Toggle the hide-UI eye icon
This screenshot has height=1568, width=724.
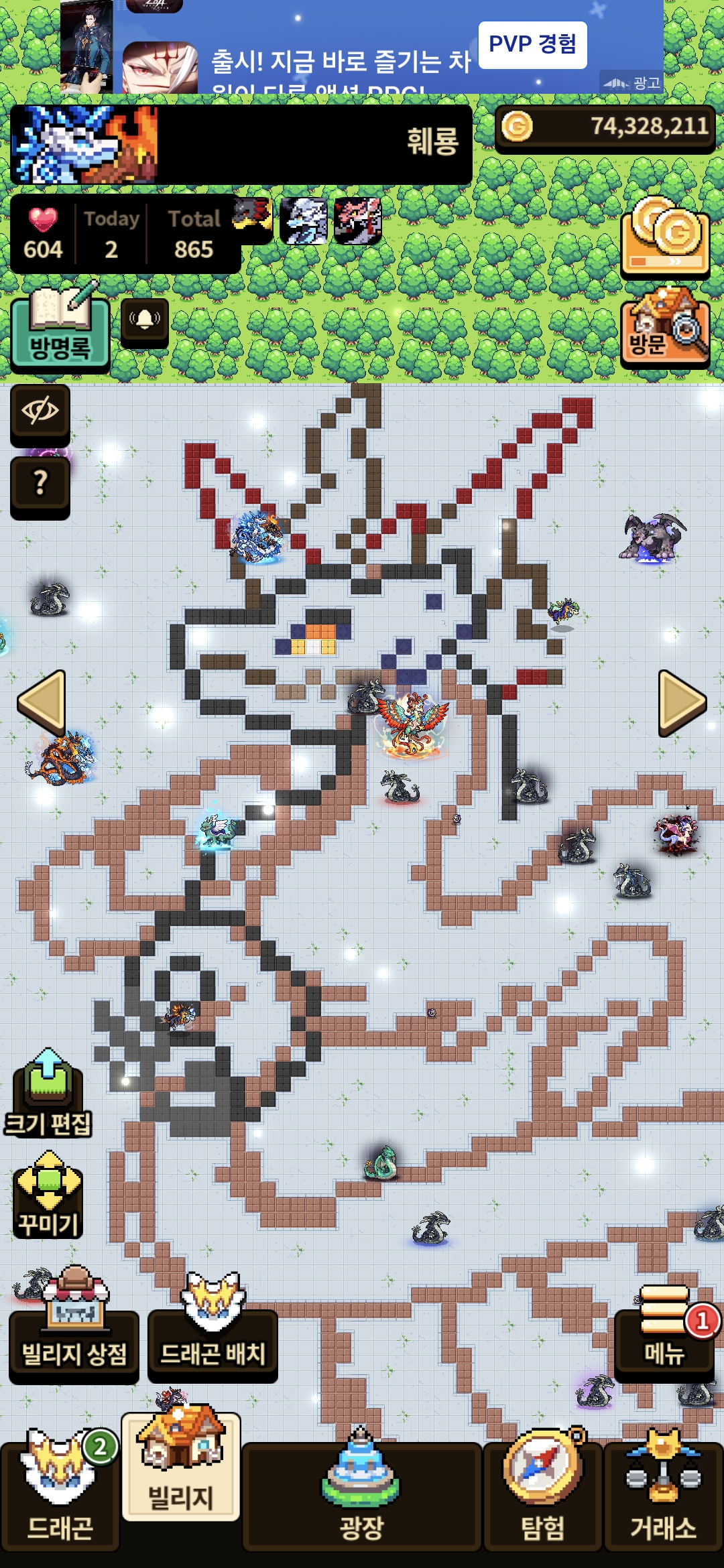(x=40, y=411)
